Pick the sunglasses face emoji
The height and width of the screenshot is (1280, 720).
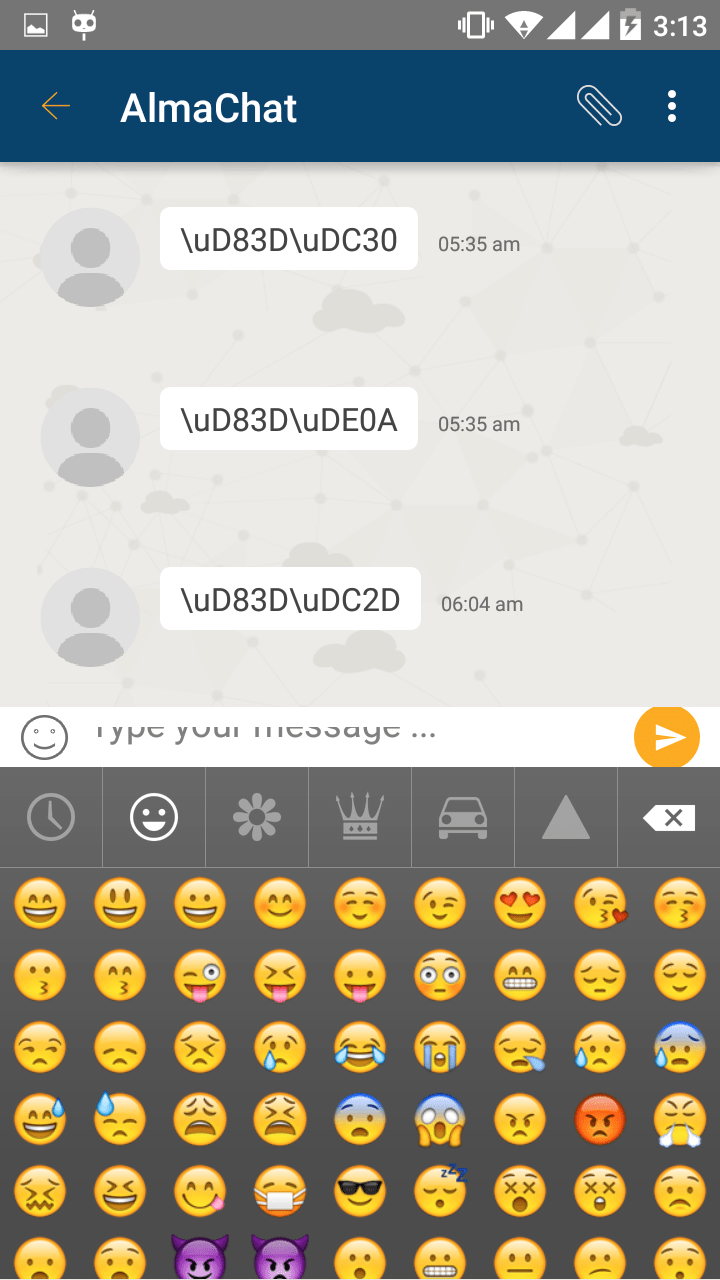pos(360,1192)
